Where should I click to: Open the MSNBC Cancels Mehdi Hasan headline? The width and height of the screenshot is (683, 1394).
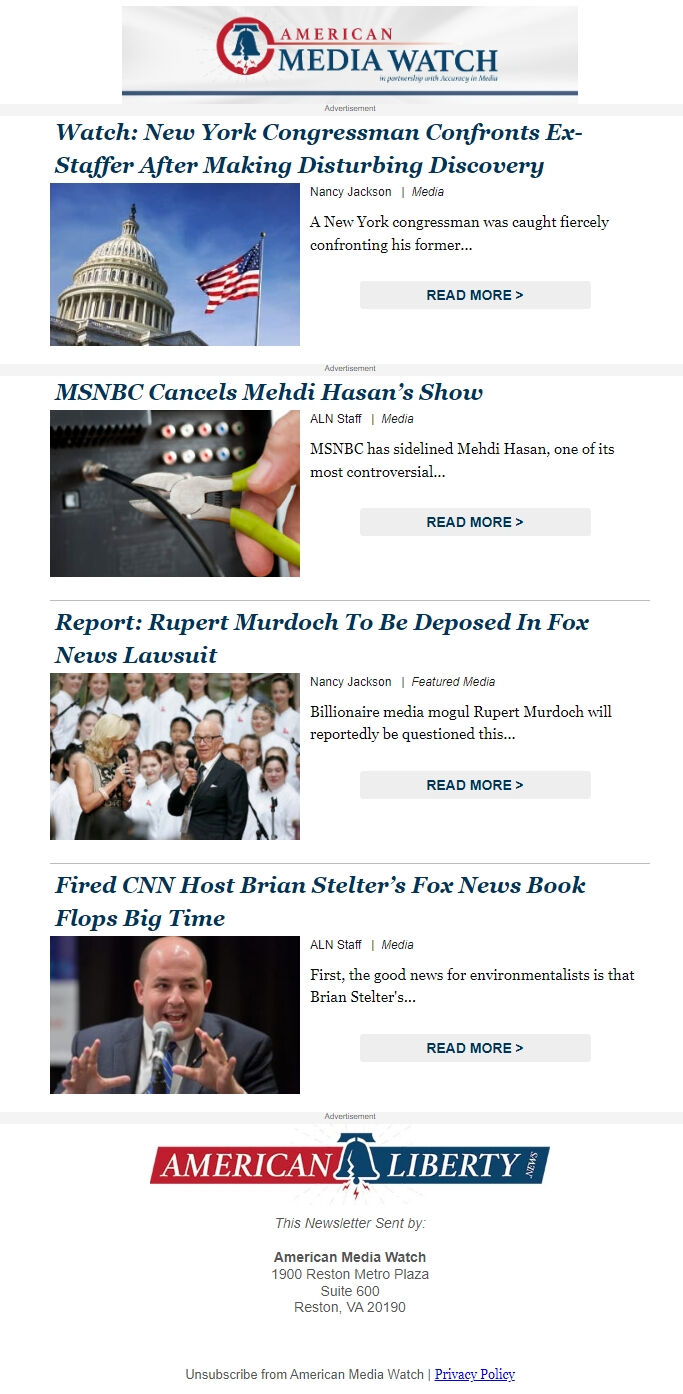click(268, 392)
